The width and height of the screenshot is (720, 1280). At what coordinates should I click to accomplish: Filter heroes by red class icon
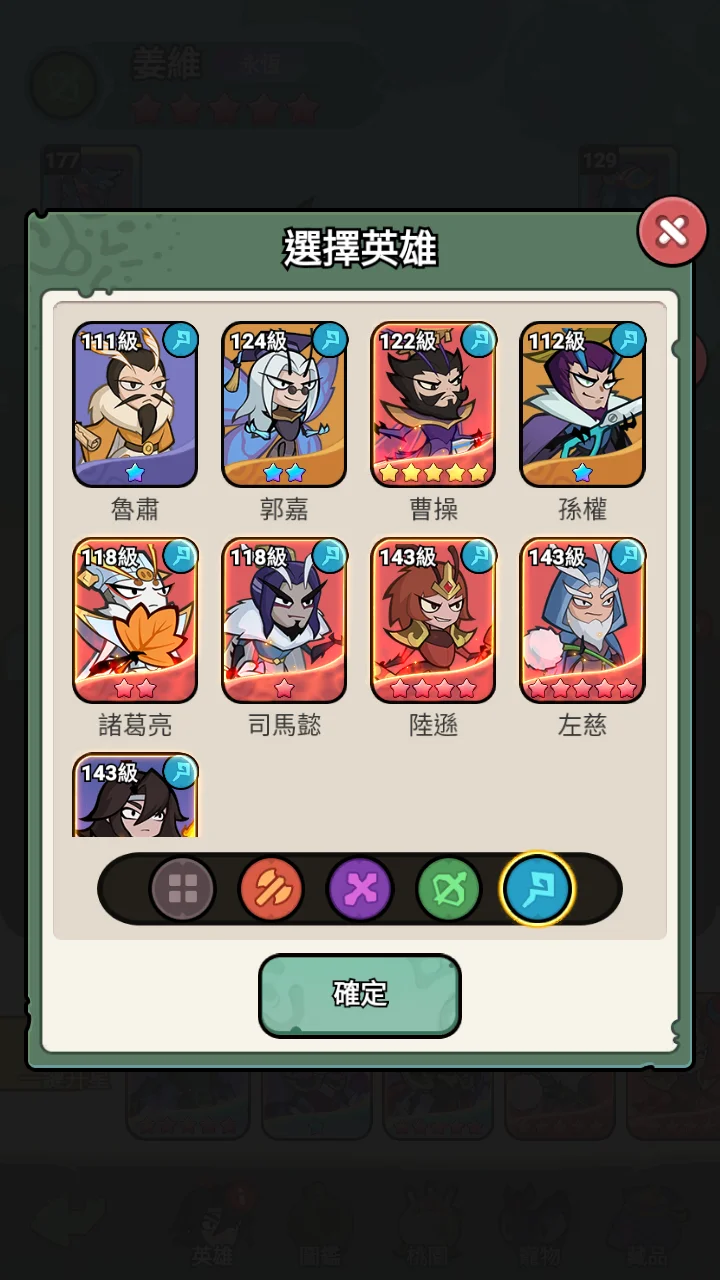(271, 888)
